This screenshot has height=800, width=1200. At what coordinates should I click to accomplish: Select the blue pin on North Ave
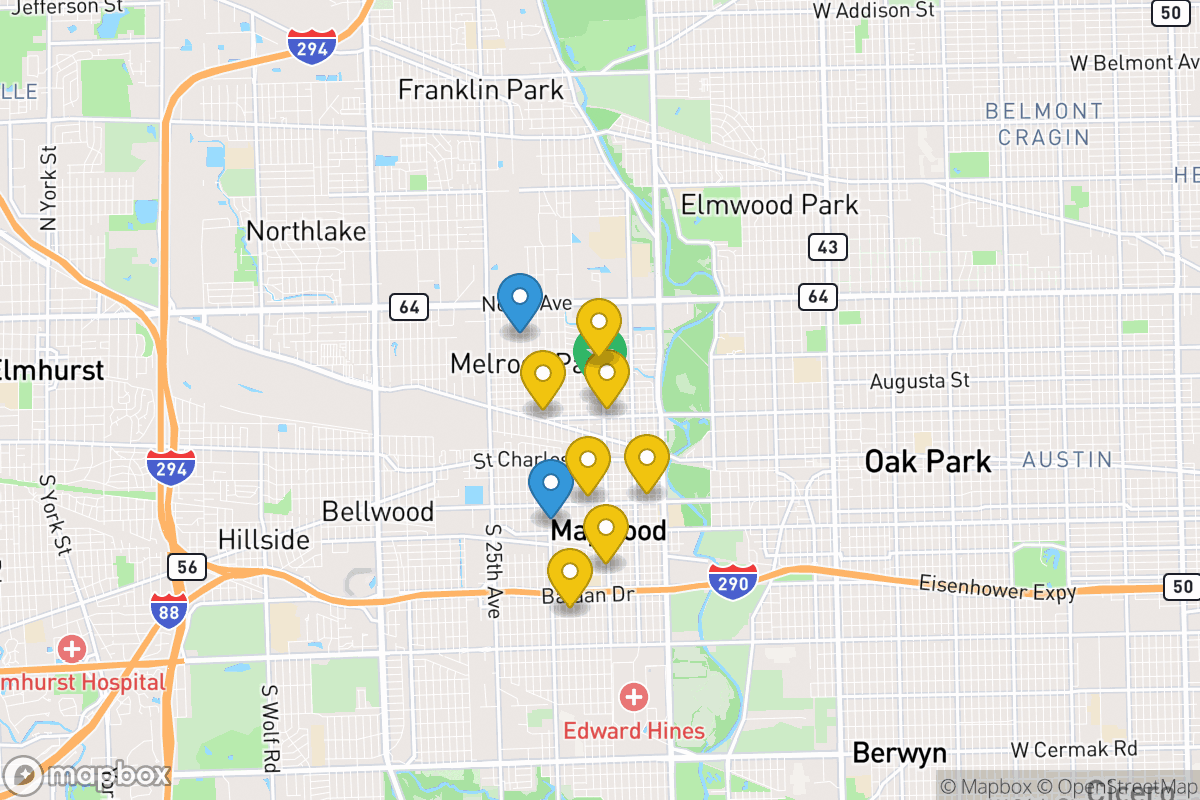click(519, 298)
